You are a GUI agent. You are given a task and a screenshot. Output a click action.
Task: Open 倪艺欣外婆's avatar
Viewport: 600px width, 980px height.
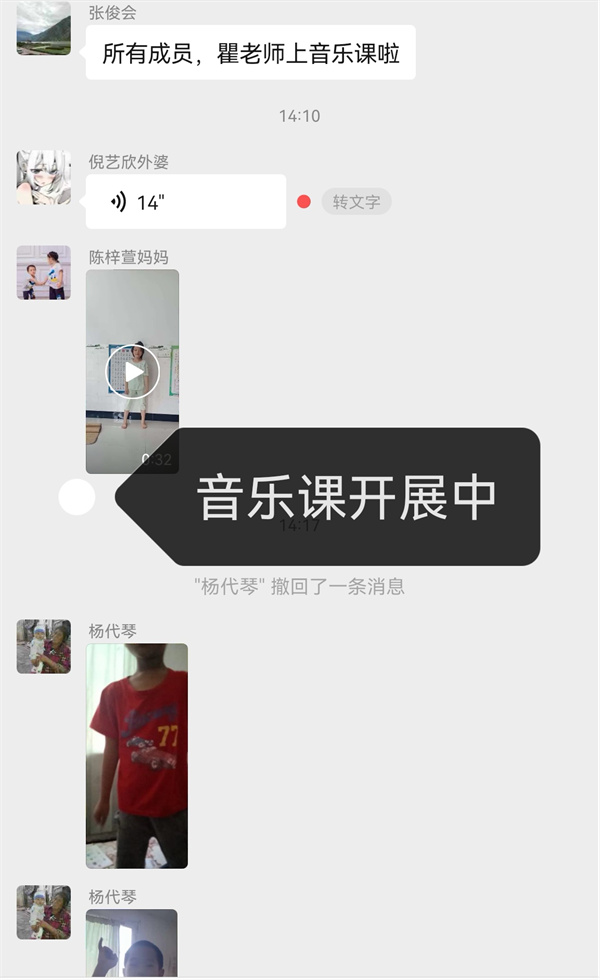44,178
